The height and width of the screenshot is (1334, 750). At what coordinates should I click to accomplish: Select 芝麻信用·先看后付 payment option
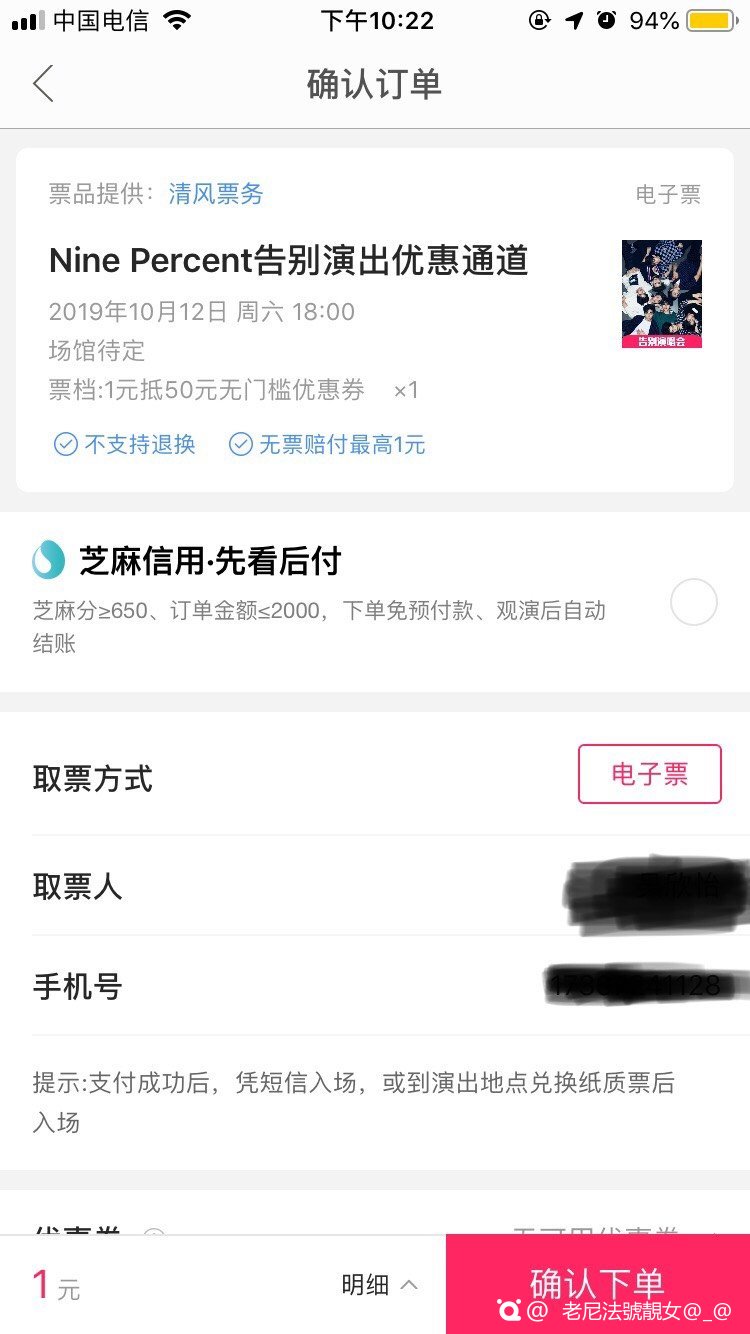point(693,602)
